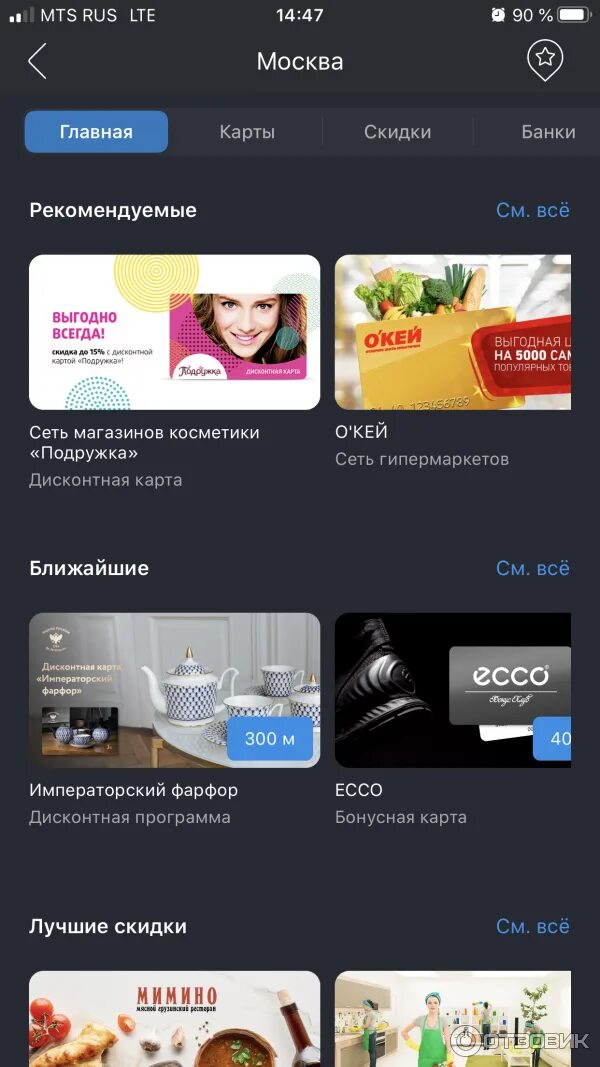The width and height of the screenshot is (600, 1067).
Task: Go back using the top-left arrow
Action: point(38,61)
